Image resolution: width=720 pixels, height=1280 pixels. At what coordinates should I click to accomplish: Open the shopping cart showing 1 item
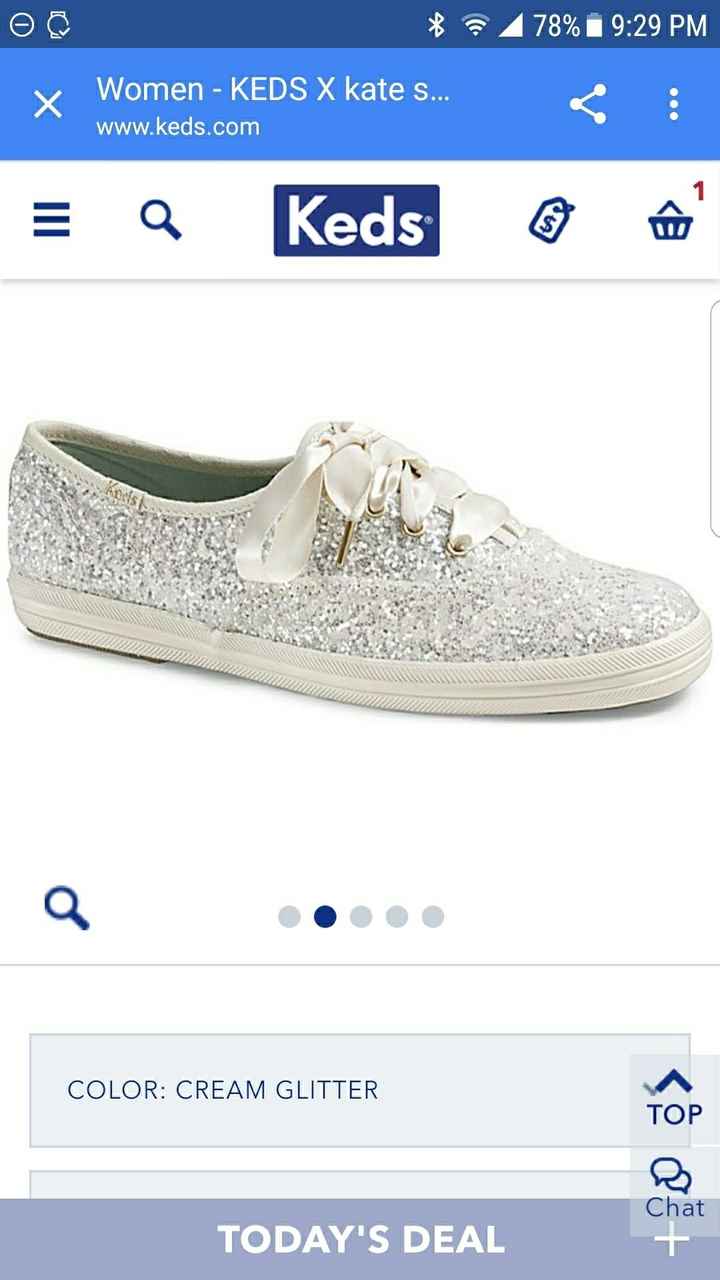tap(670, 222)
